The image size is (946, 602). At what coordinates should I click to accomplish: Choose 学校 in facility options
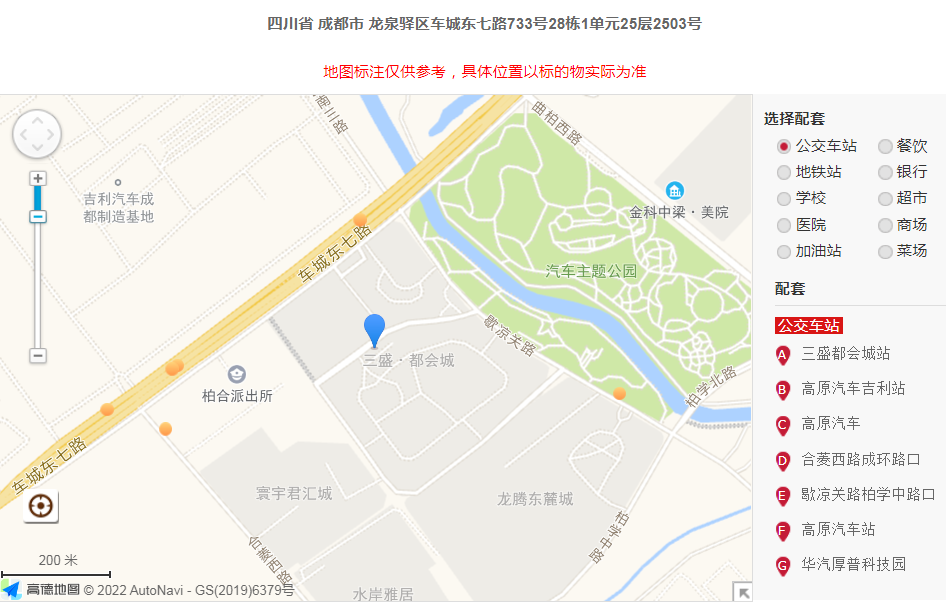(x=785, y=199)
